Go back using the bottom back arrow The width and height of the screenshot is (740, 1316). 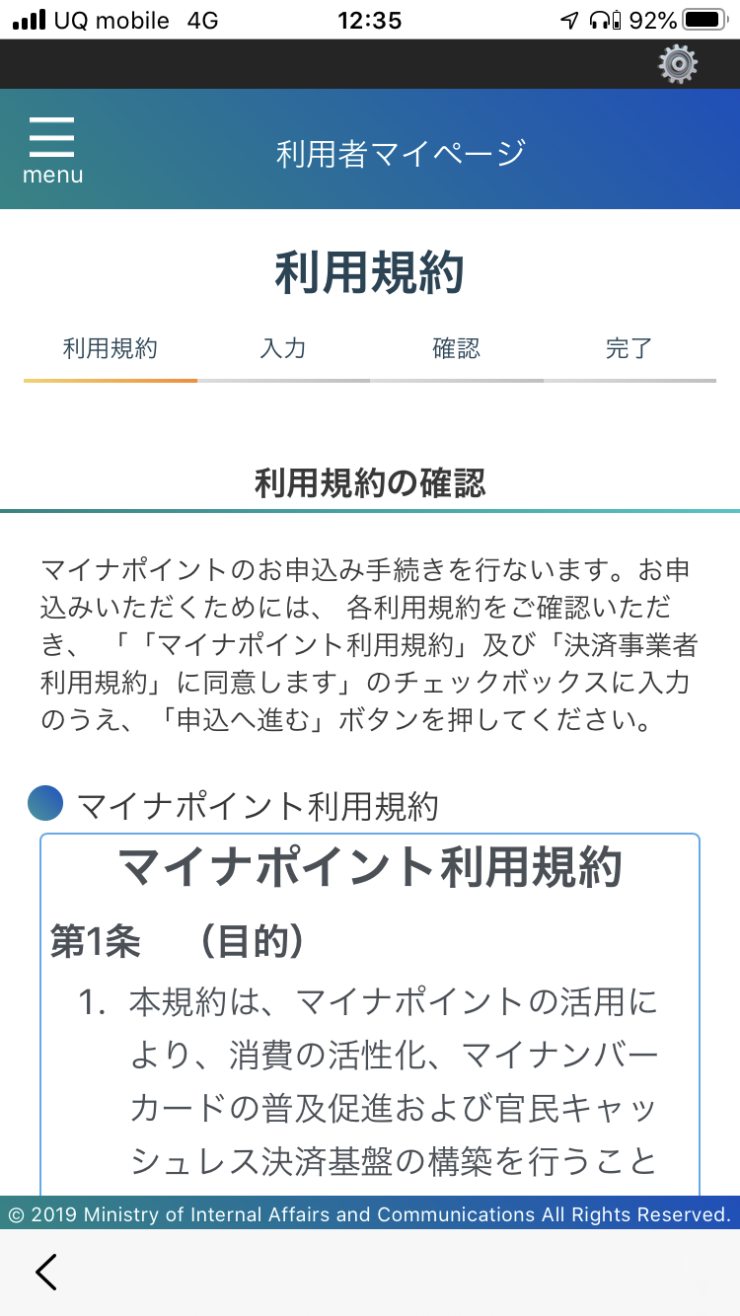pos(46,1271)
